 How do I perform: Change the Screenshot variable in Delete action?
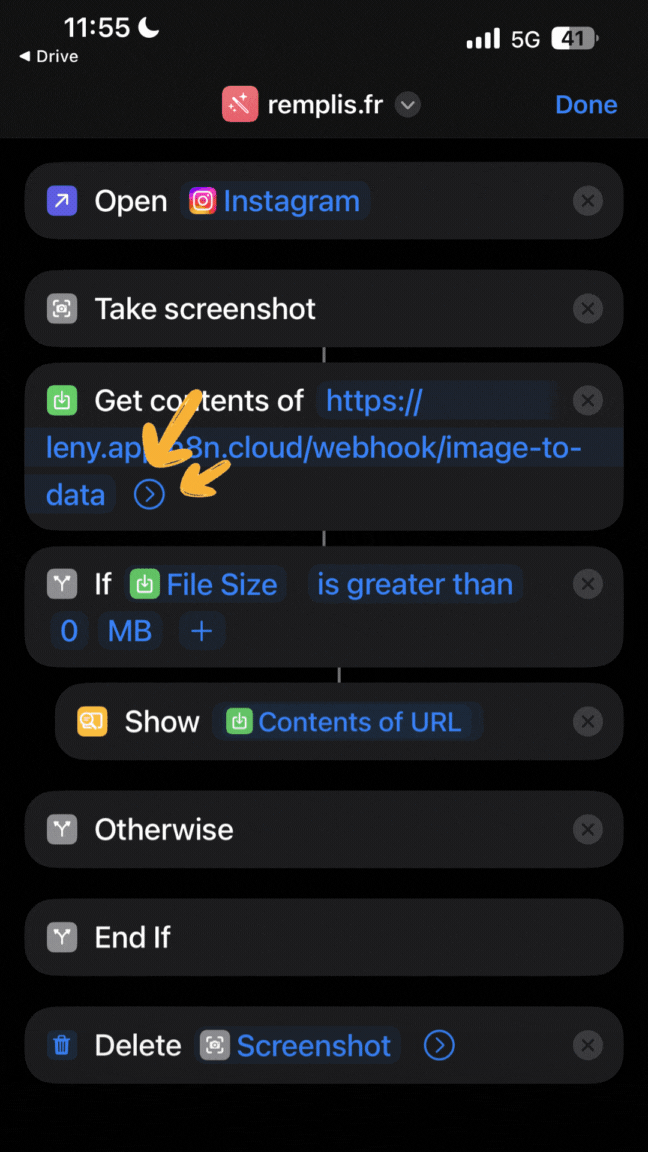298,1045
